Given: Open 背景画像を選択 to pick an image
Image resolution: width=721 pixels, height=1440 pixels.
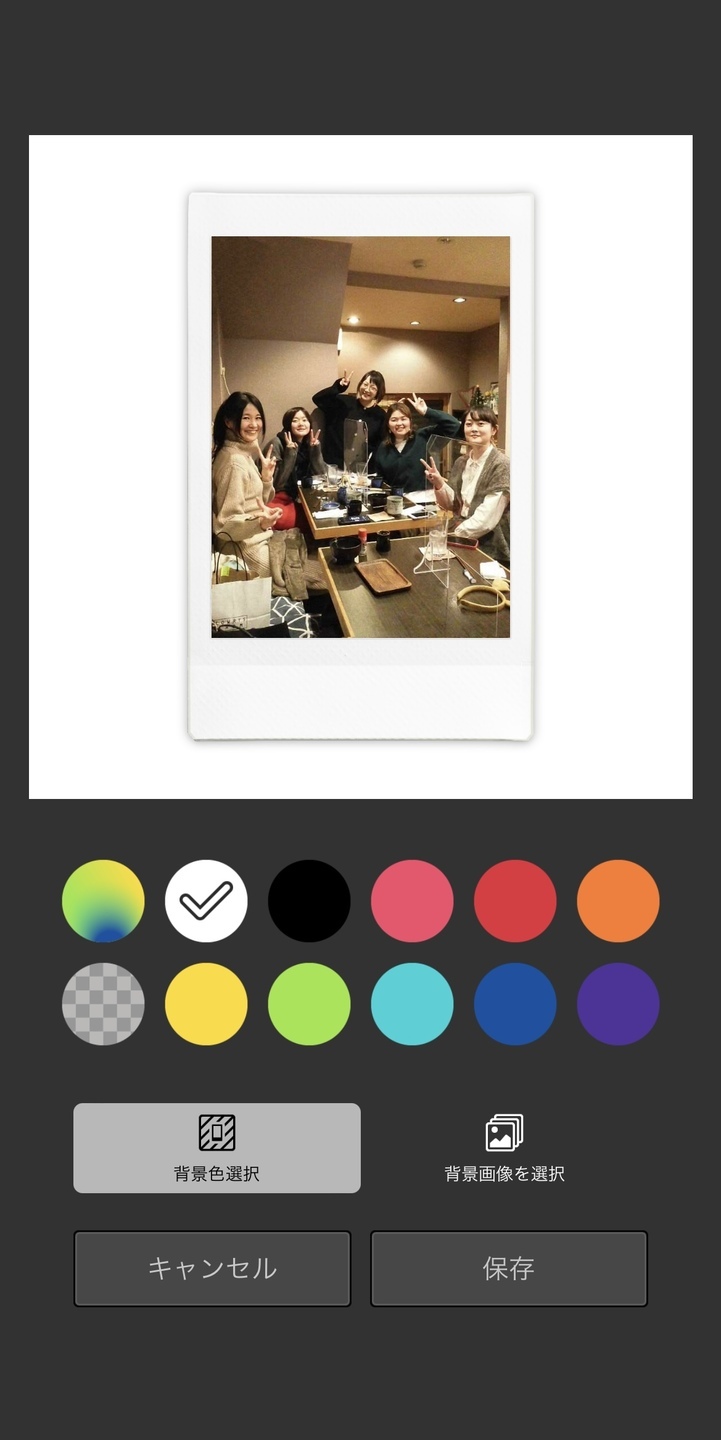Looking at the screenshot, I should pos(504,1148).
